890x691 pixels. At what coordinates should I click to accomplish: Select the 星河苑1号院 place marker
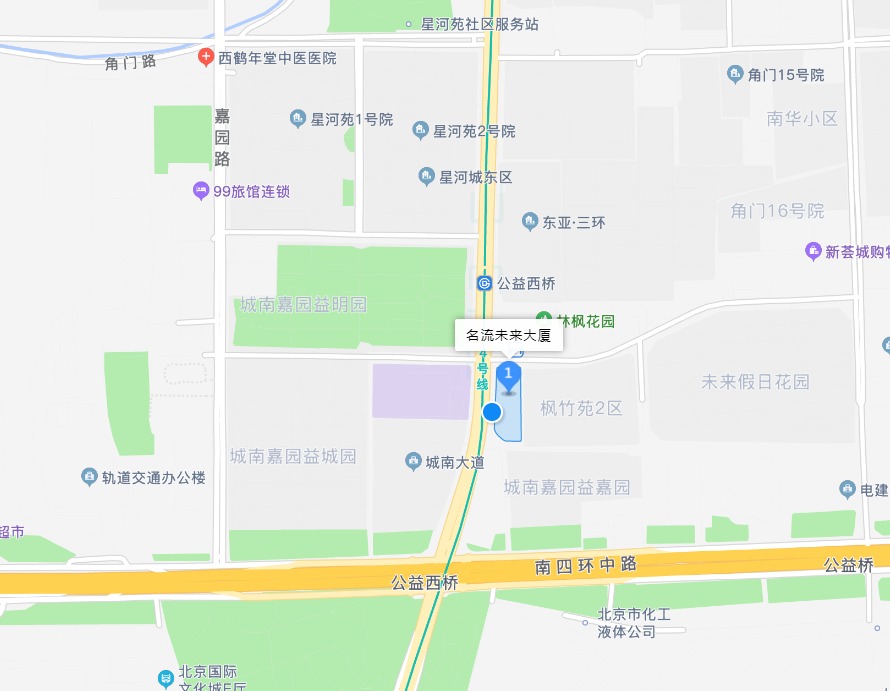pyautogui.click(x=298, y=120)
